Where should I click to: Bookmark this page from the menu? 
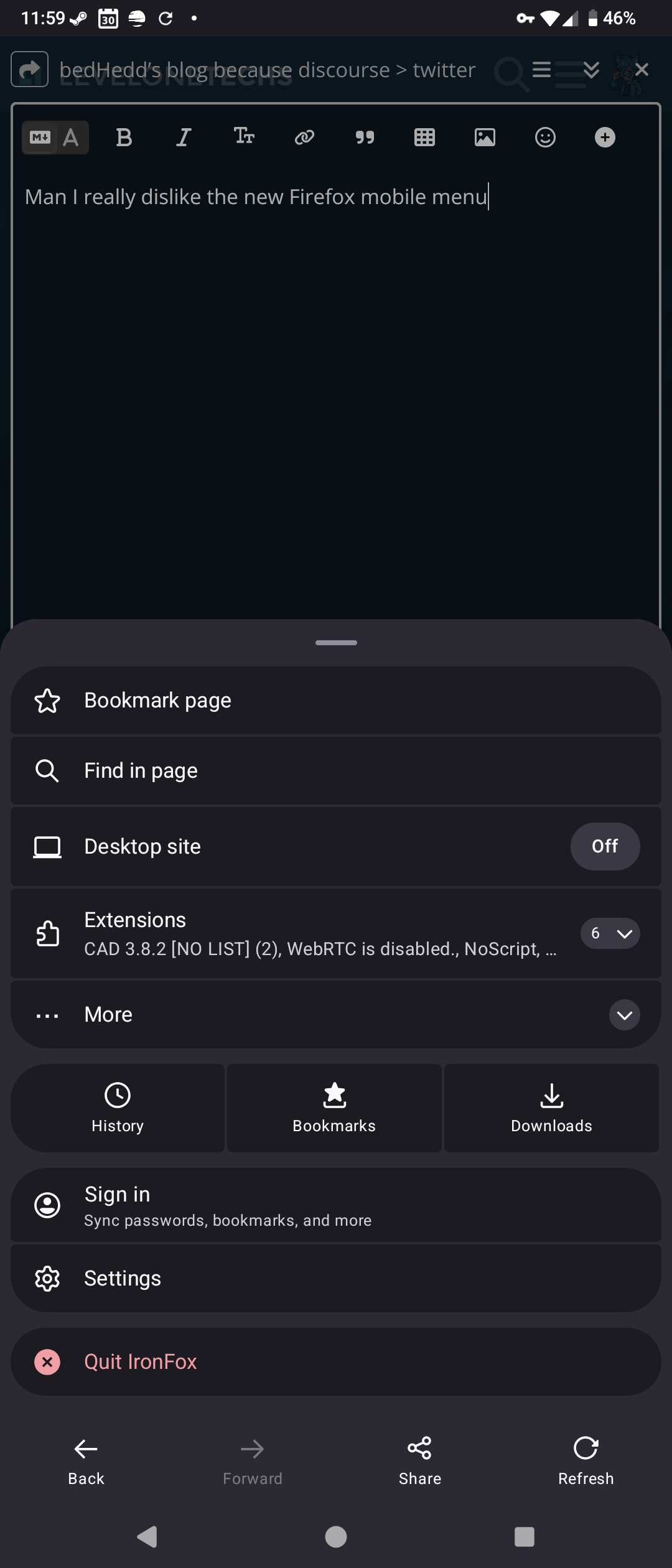pos(157,701)
